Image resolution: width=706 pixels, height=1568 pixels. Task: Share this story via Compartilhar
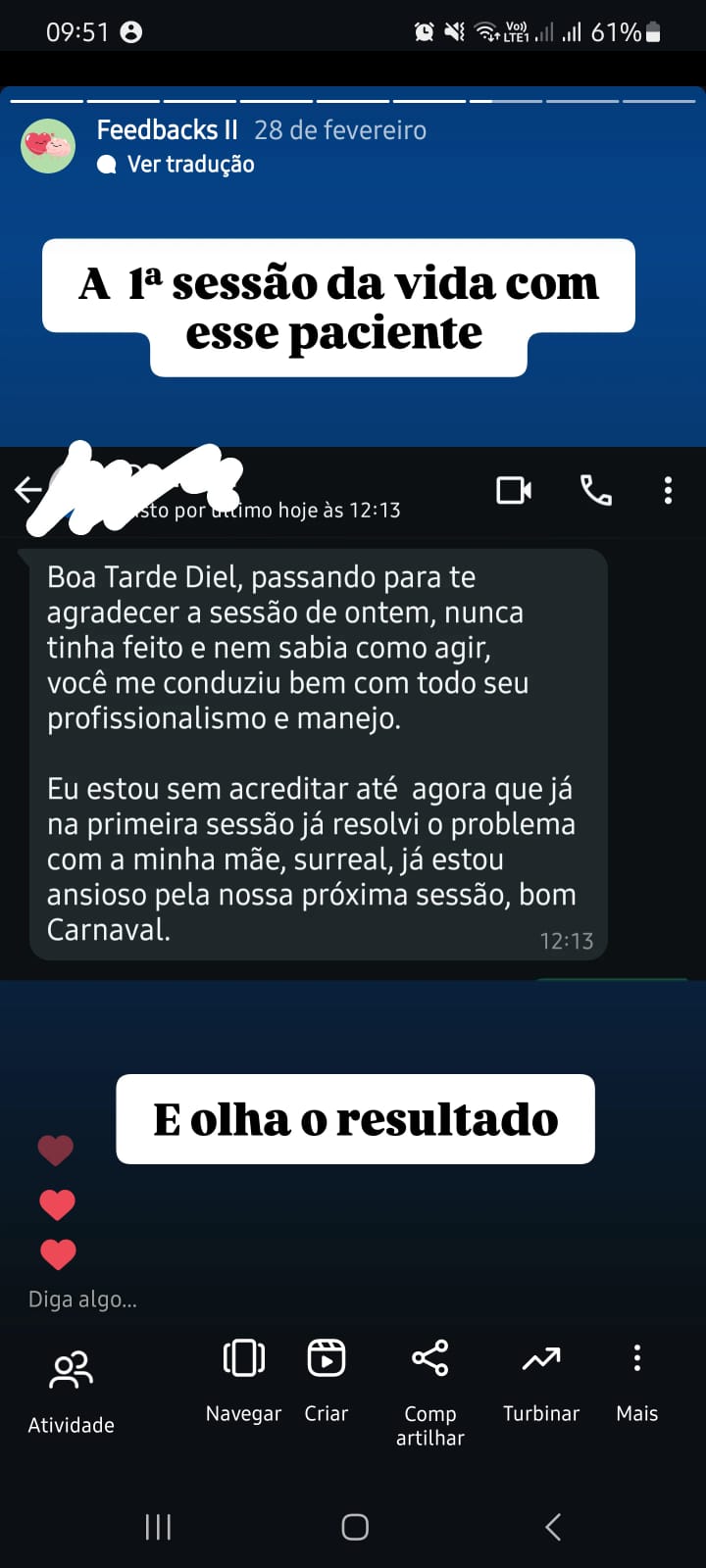click(x=429, y=1390)
